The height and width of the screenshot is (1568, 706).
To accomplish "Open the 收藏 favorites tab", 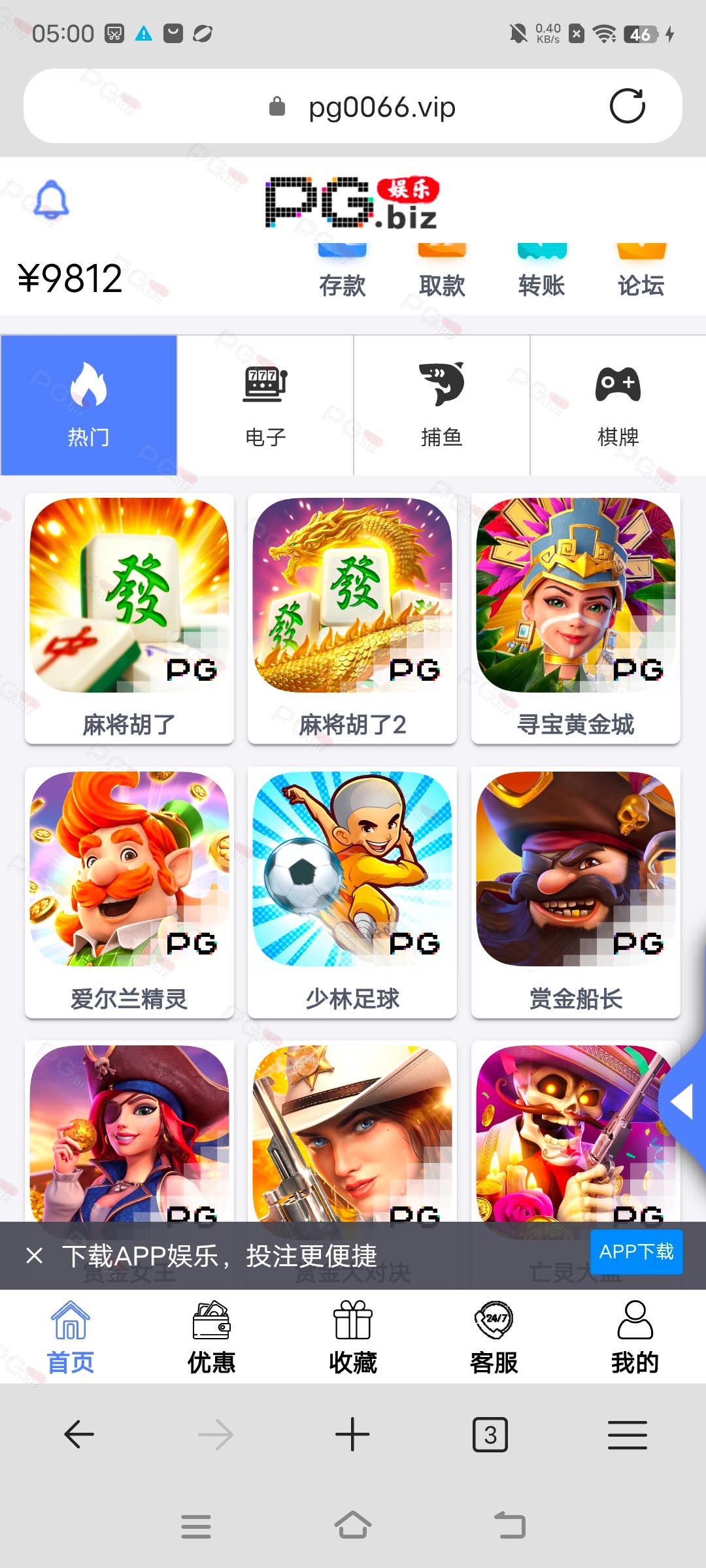I will tap(353, 1337).
